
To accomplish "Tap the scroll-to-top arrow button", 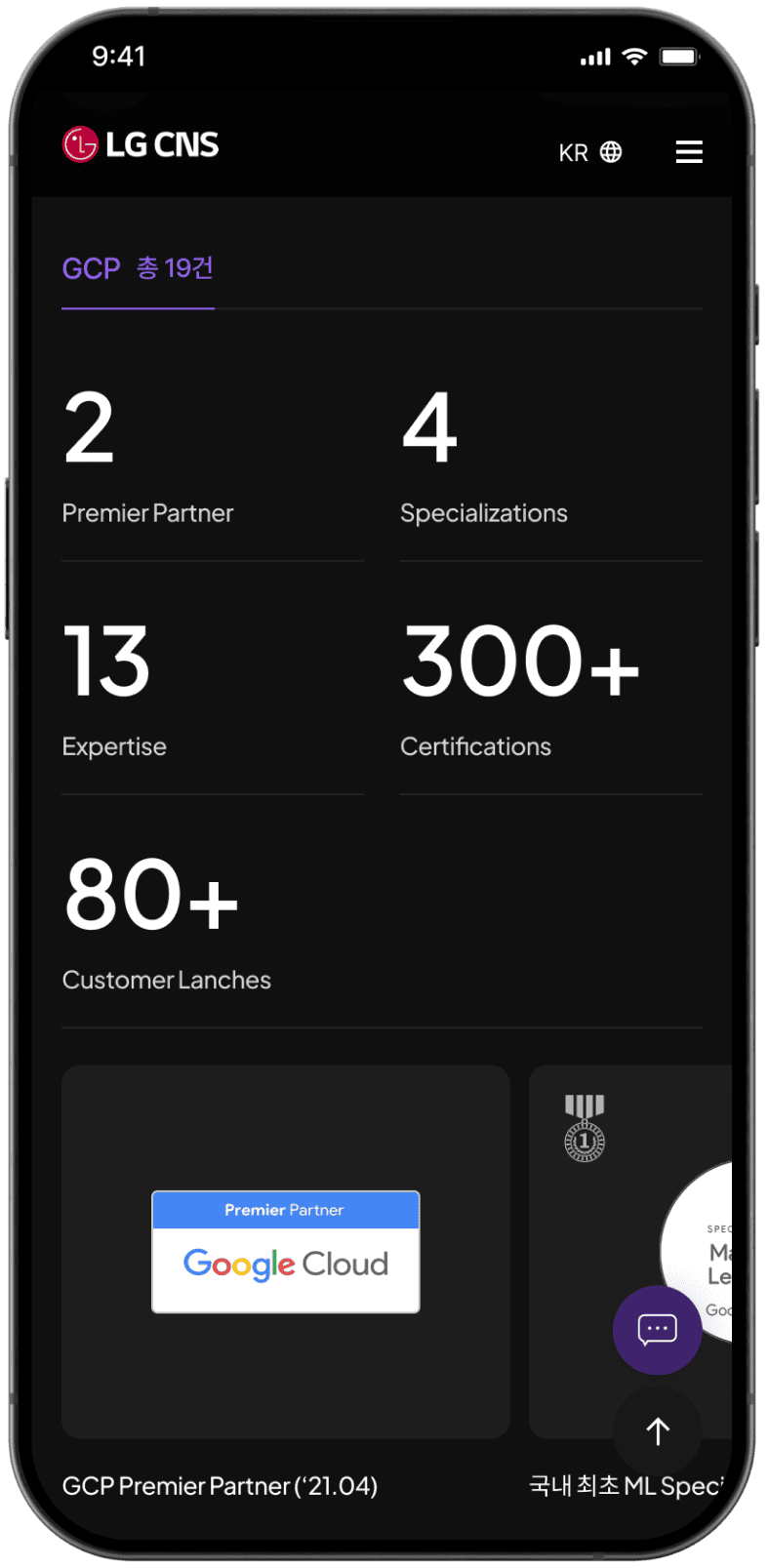I will [x=658, y=1431].
